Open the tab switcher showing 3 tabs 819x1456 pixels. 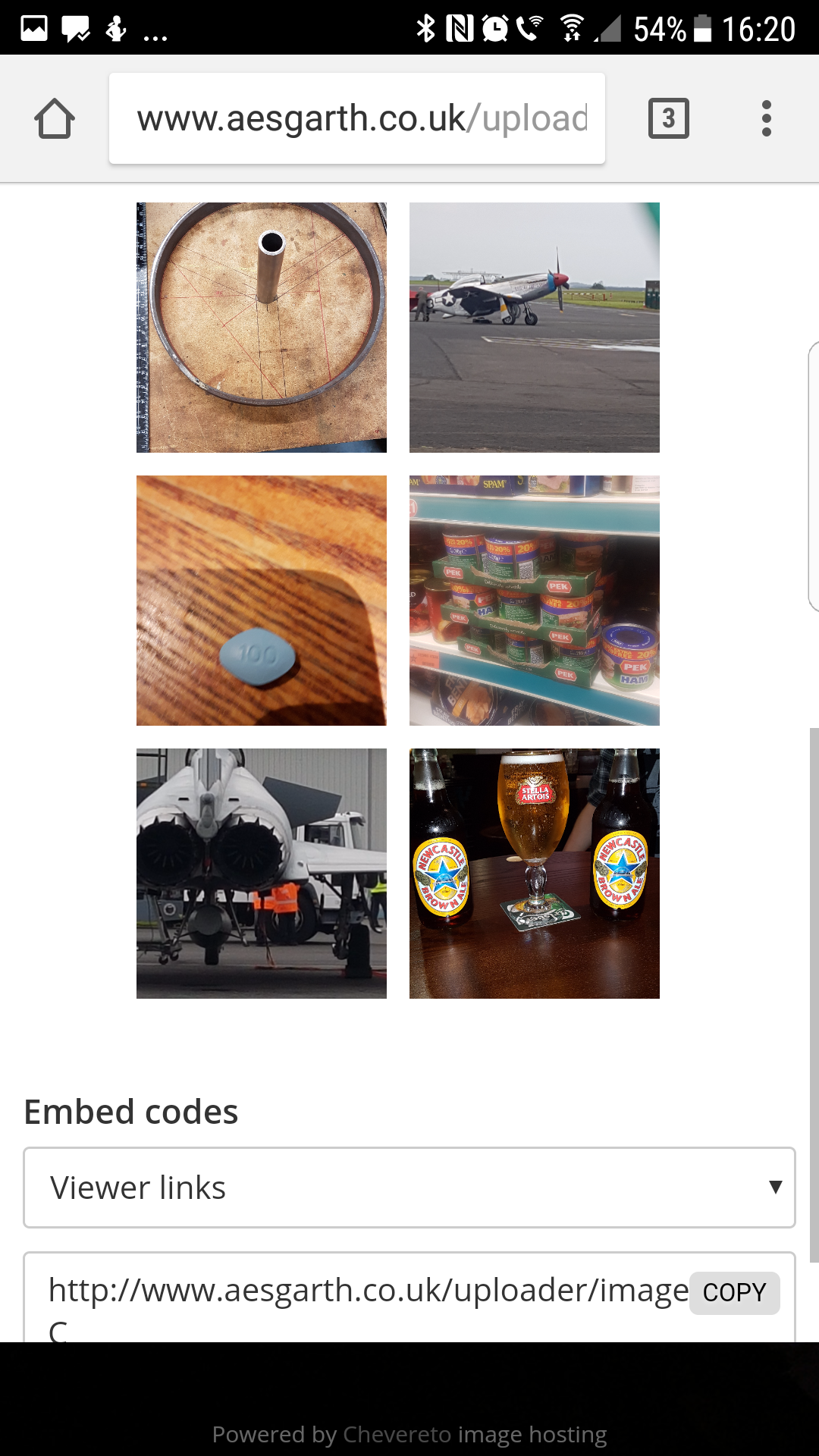668,119
